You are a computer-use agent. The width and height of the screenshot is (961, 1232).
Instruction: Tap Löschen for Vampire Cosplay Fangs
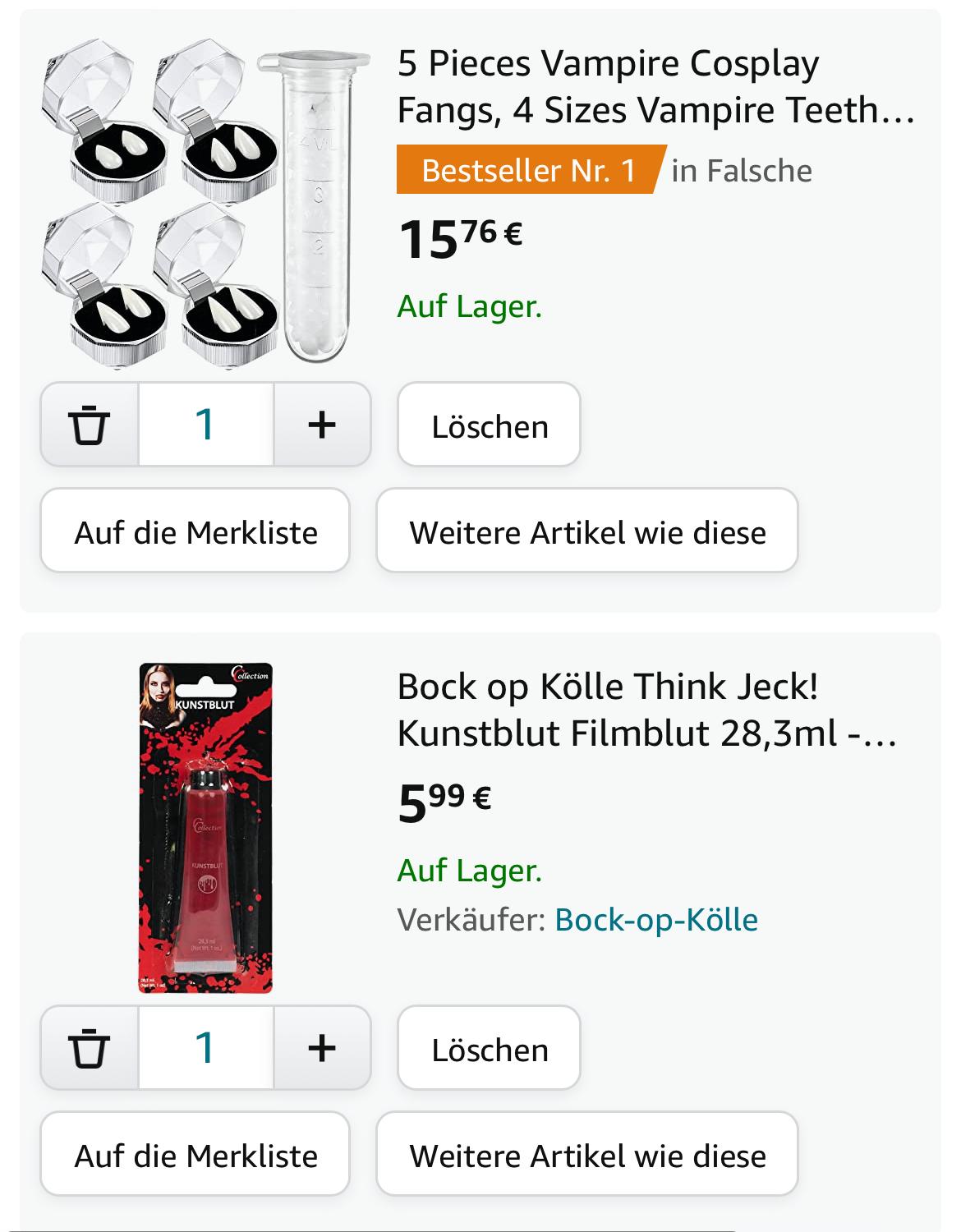click(x=490, y=426)
